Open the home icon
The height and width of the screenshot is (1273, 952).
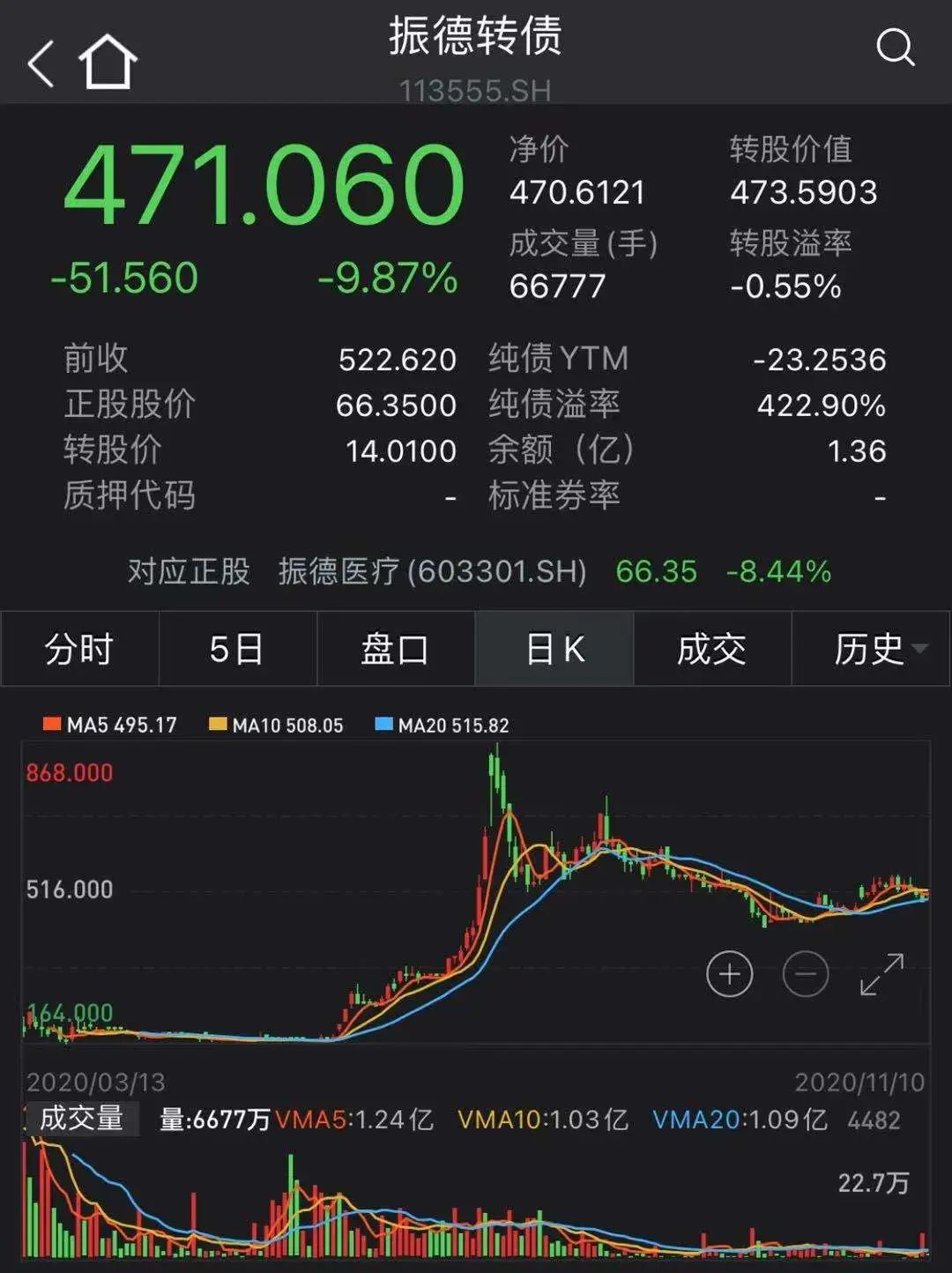[108, 62]
